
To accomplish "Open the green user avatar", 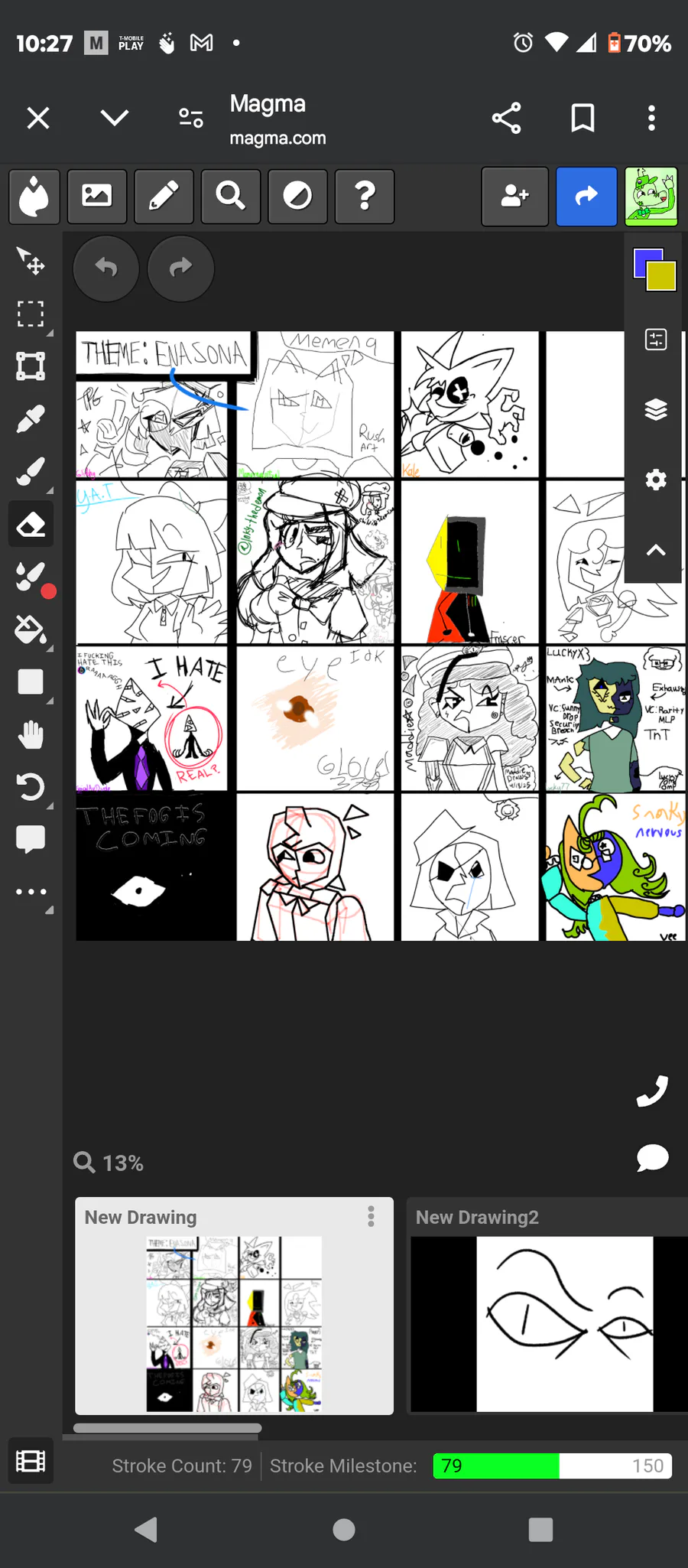I will 651,197.
